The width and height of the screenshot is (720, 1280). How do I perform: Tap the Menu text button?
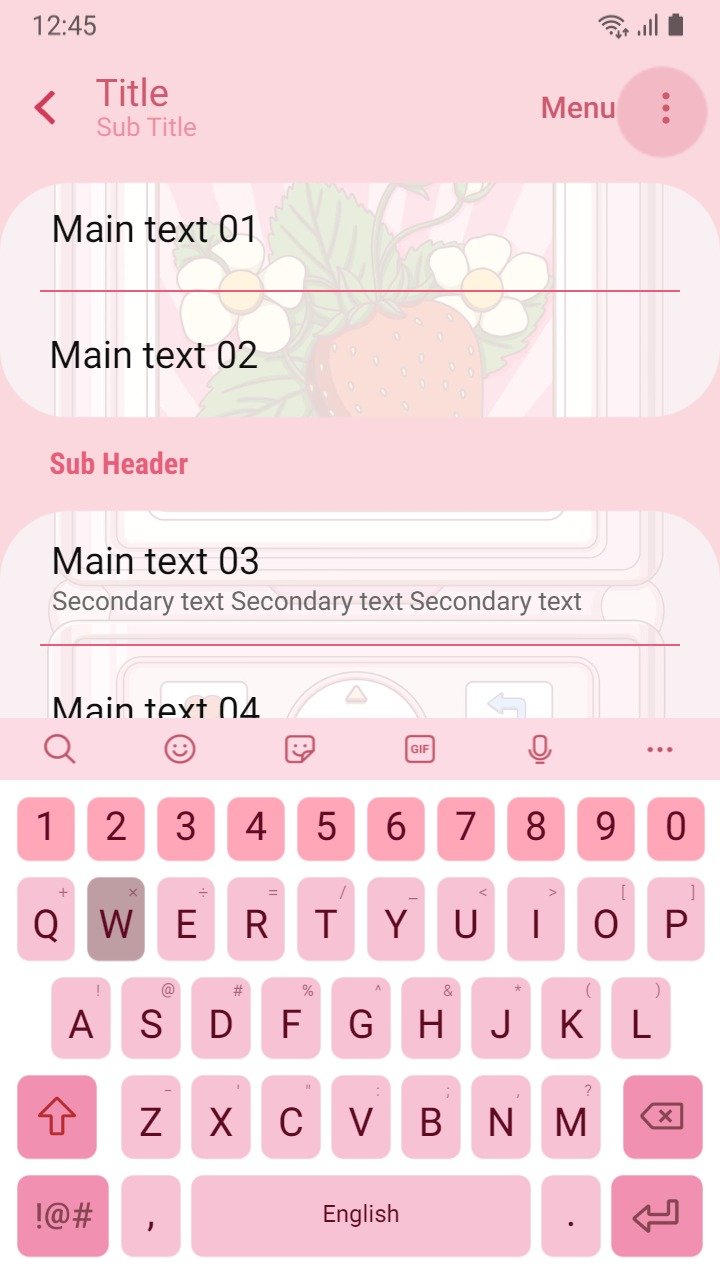(578, 108)
